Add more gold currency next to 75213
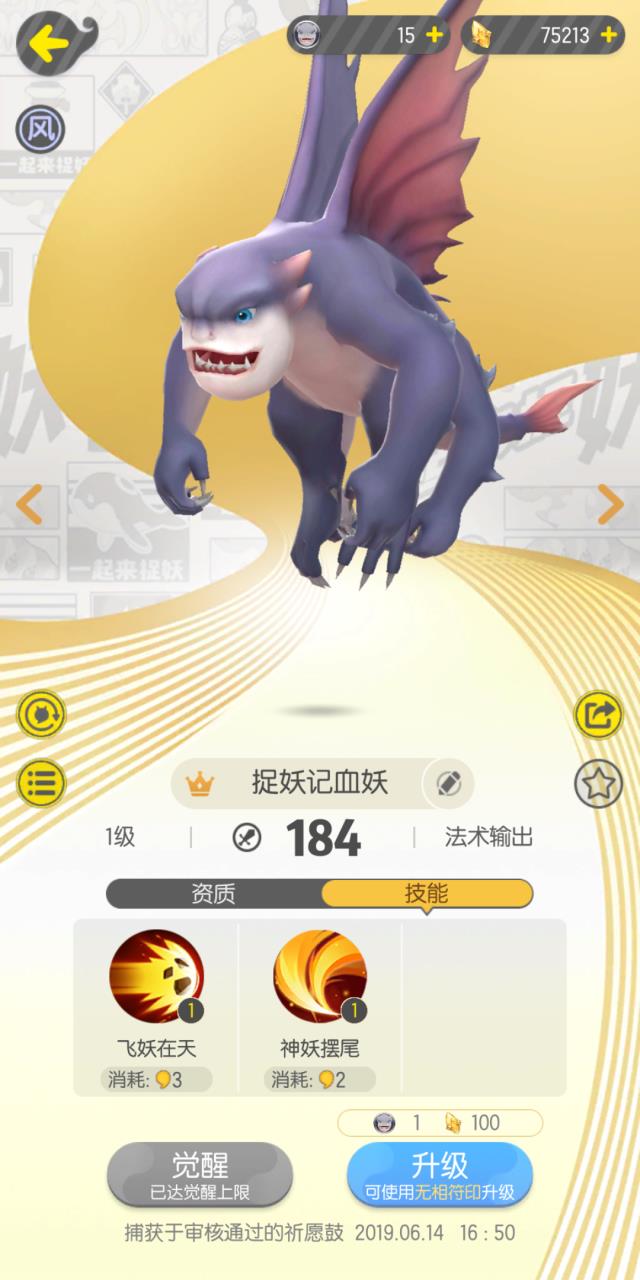640x1280 pixels. tap(608, 35)
